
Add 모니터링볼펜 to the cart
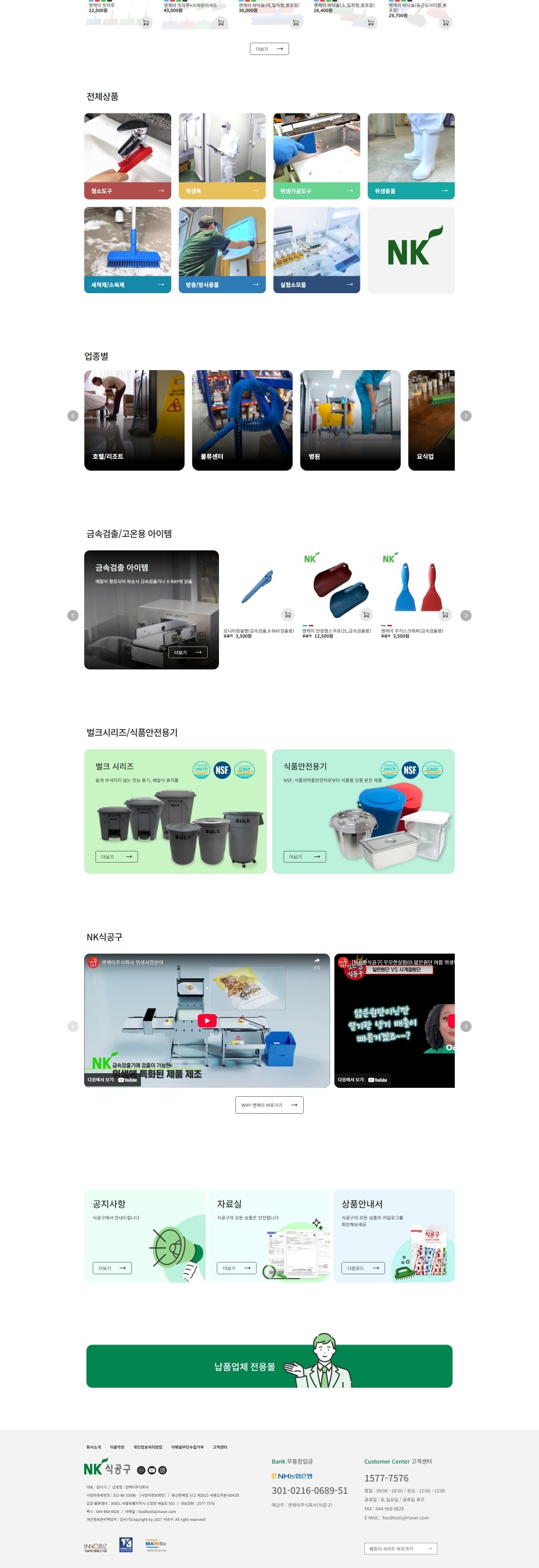point(288,615)
